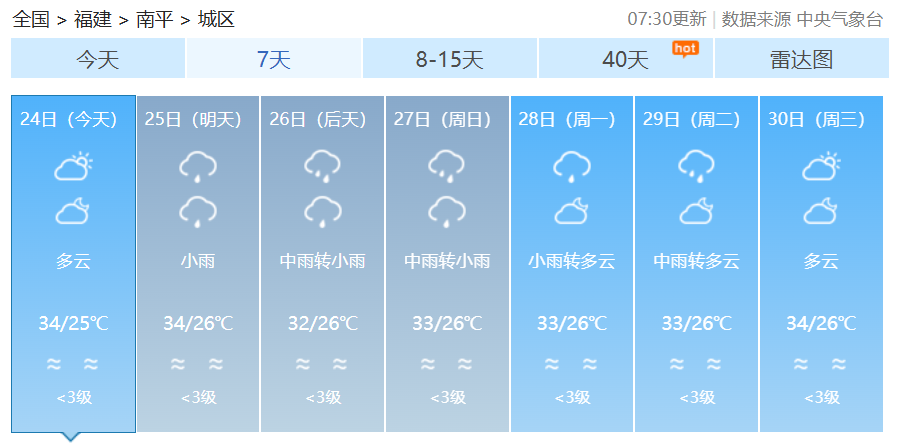View the 28日（周一） forecast card

pyautogui.click(x=571, y=264)
